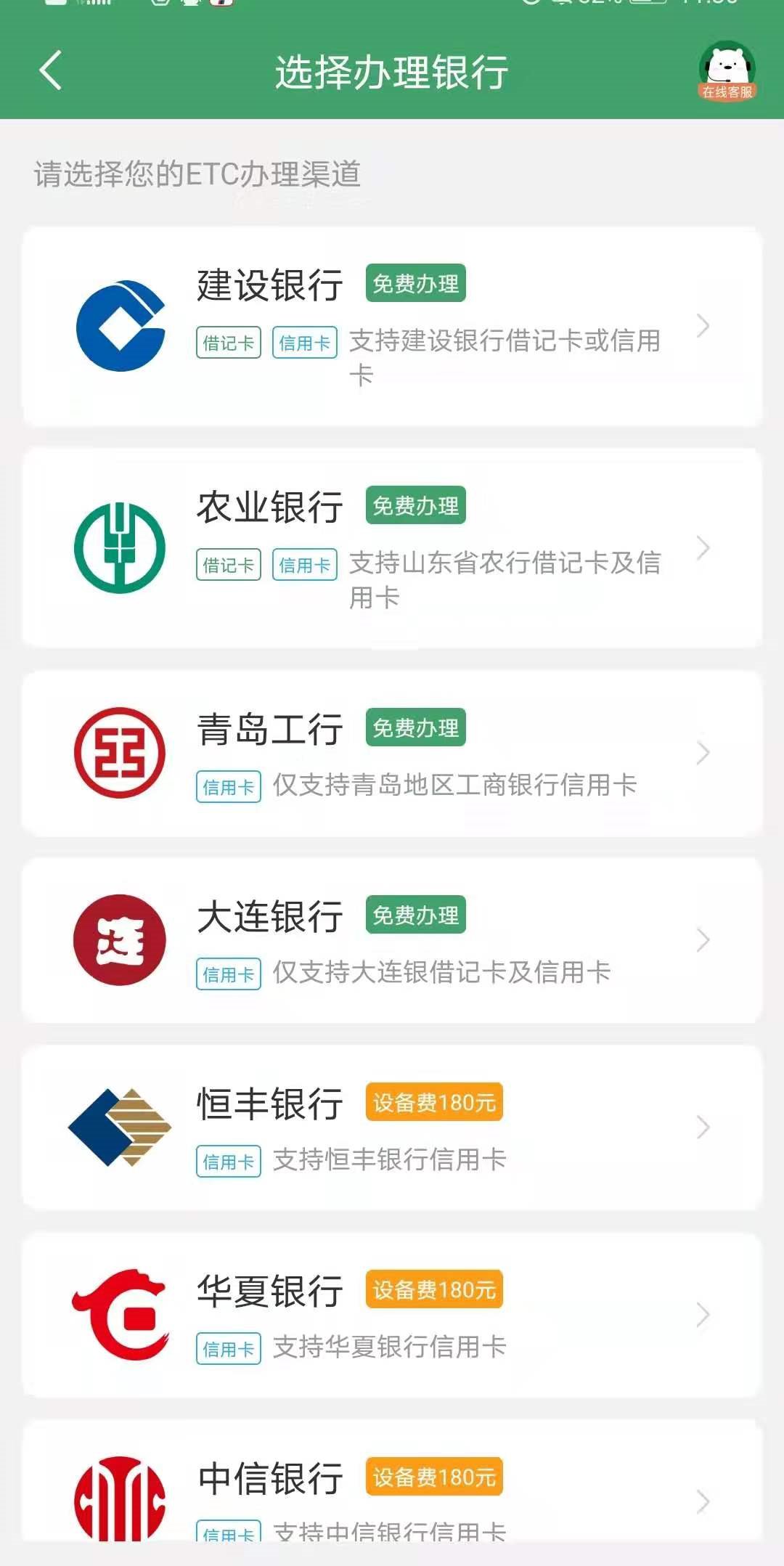The image size is (784, 1566).
Task: Choose the 农业银行 channel
Action: [392, 547]
